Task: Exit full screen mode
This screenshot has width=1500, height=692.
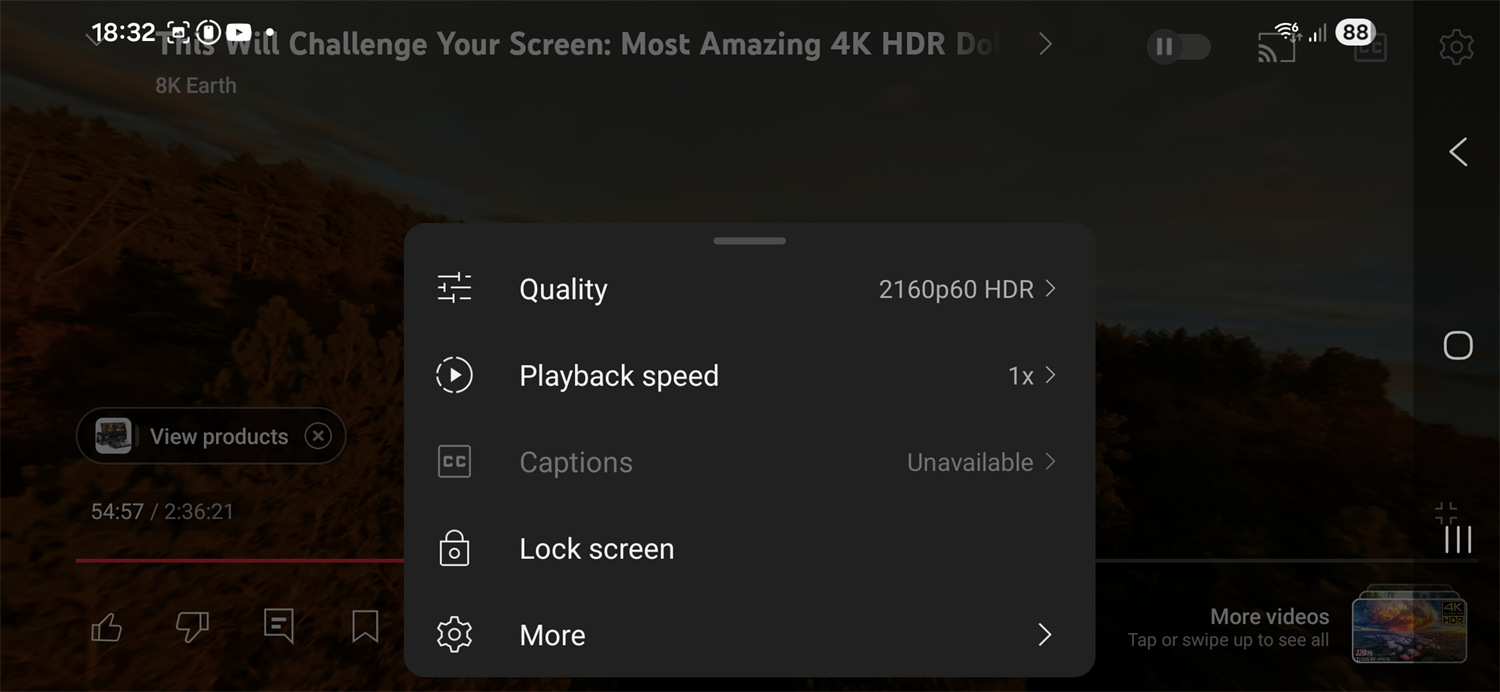Action: 1445,514
